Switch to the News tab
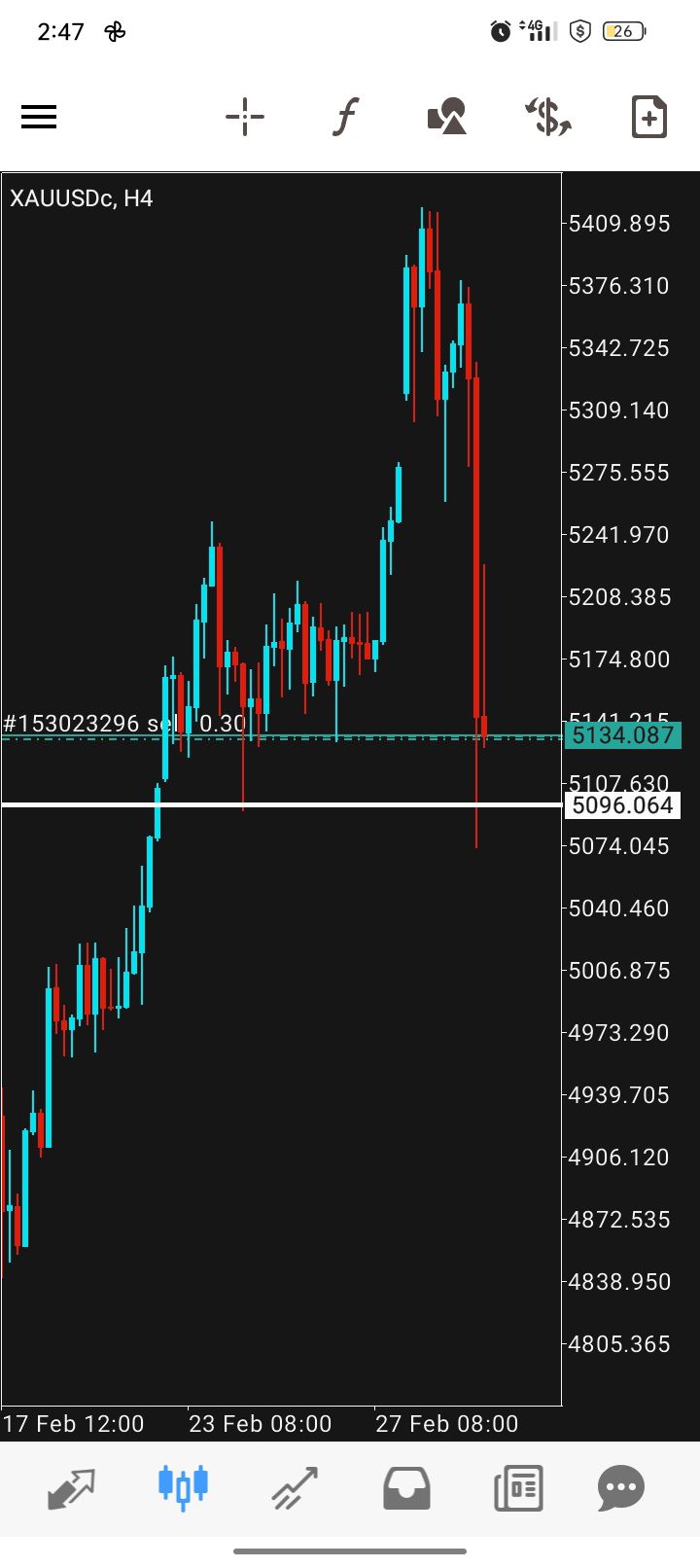Viewport: 700px width, 1568px height. 517,1487
